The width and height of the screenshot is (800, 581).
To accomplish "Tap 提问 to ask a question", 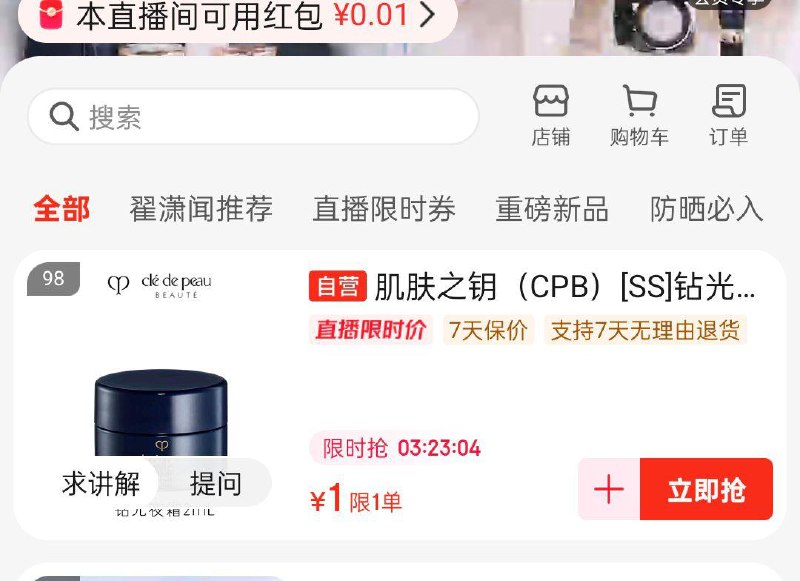I will (x=216, y=484).
